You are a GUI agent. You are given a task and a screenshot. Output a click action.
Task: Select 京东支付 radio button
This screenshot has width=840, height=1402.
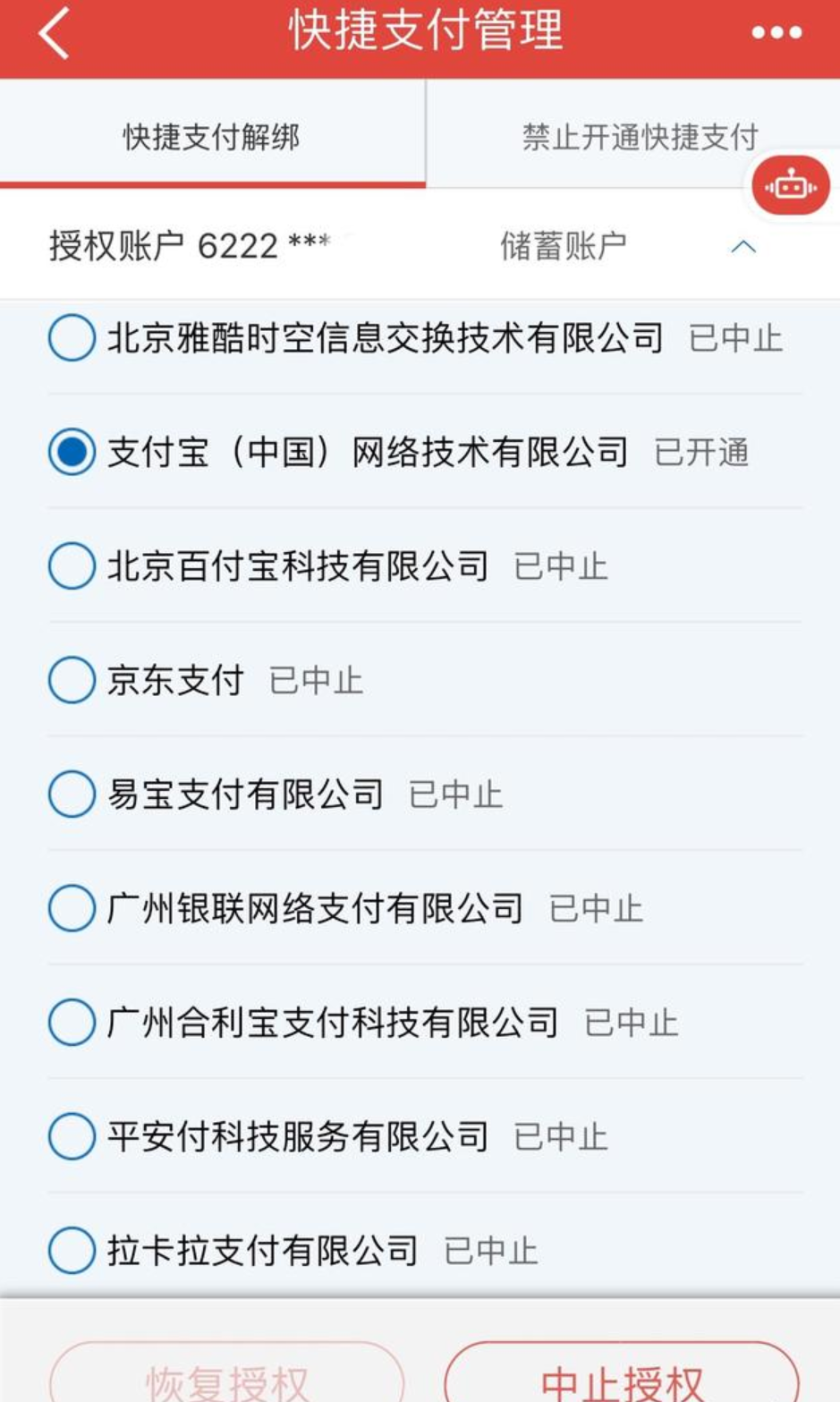[x=72, y=680]
